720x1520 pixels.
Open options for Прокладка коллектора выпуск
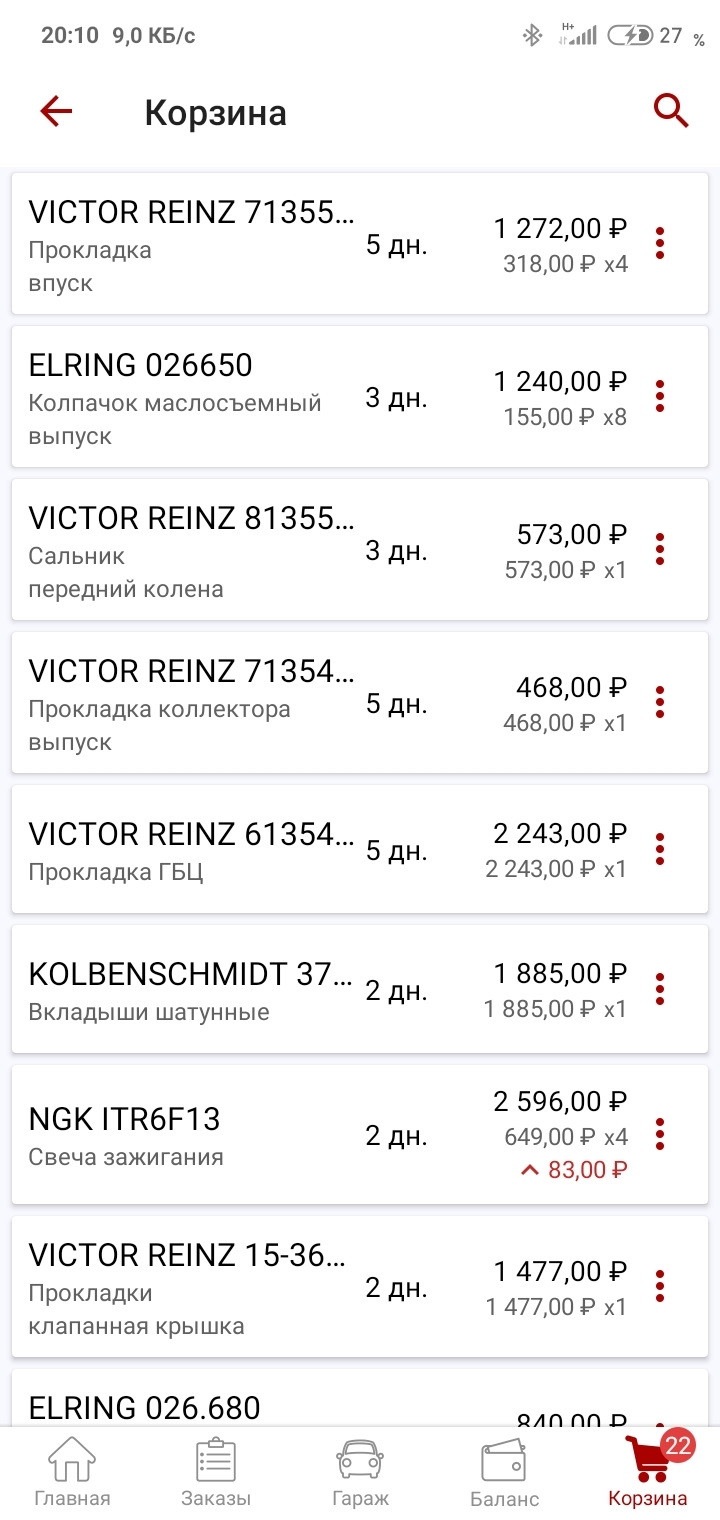click(x=660, y=702)
